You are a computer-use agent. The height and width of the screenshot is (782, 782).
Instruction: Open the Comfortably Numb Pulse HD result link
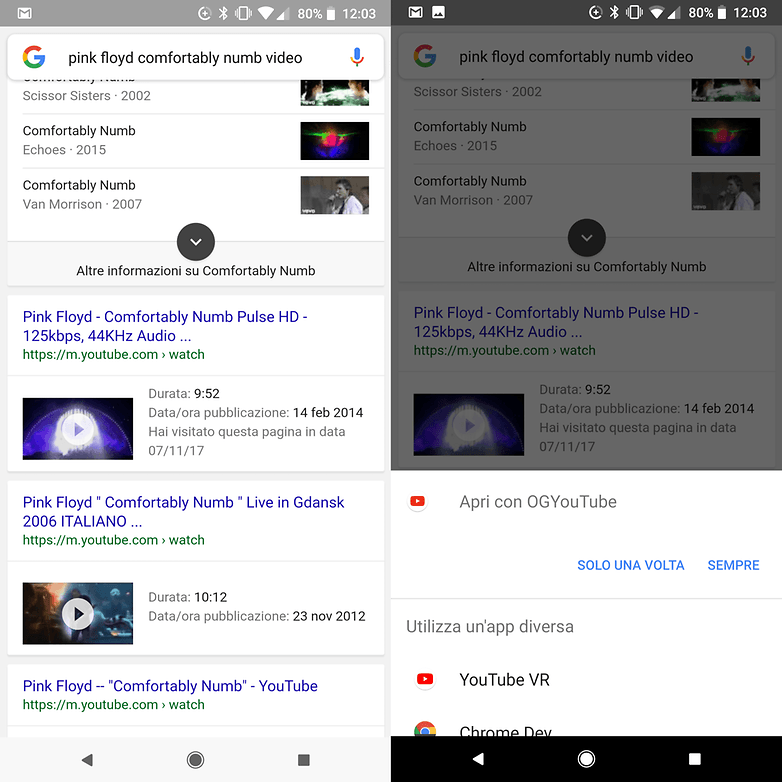point(165,326)
